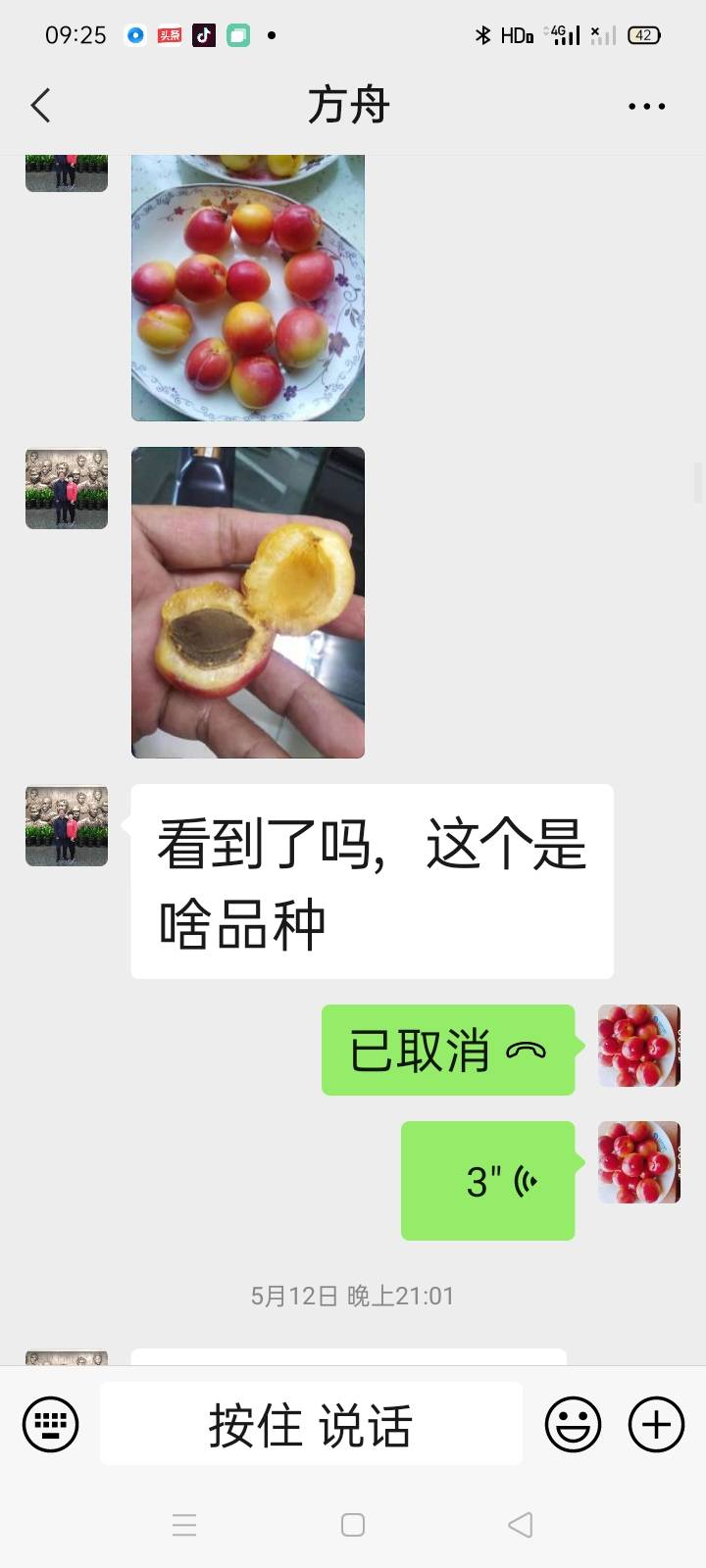Image resolution: width=706 pixels, height=1568 pixels.
Task: Open the photo of apricots on a plate
Action: point(248,288)
